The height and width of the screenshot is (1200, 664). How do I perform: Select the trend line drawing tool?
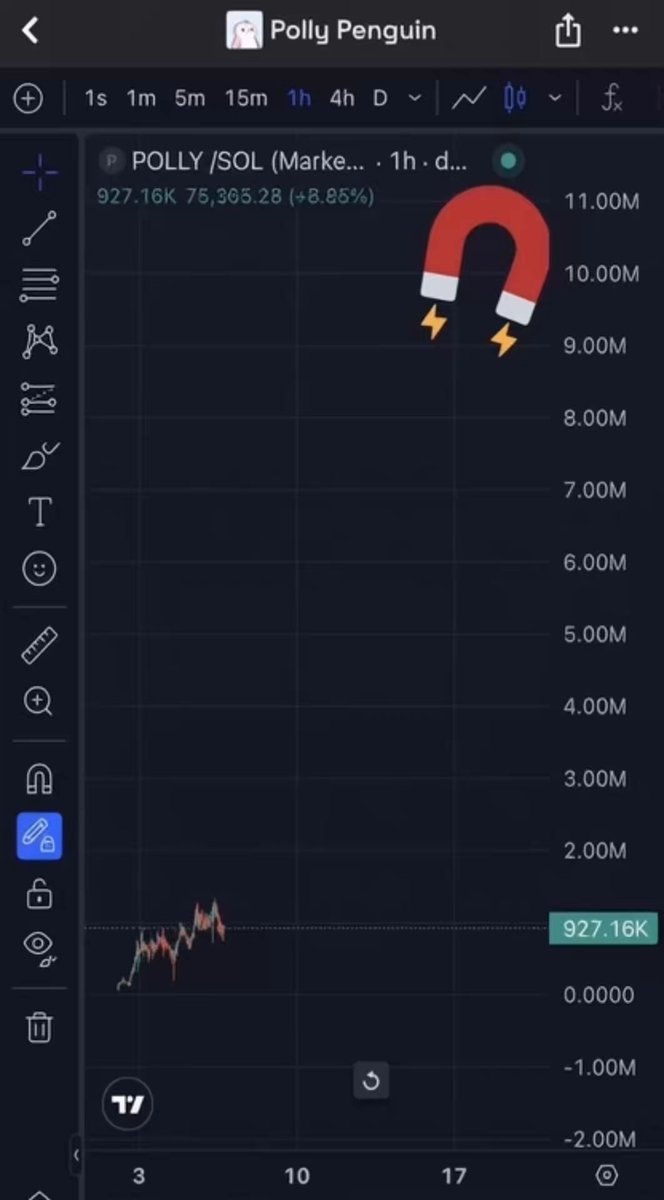39,228
